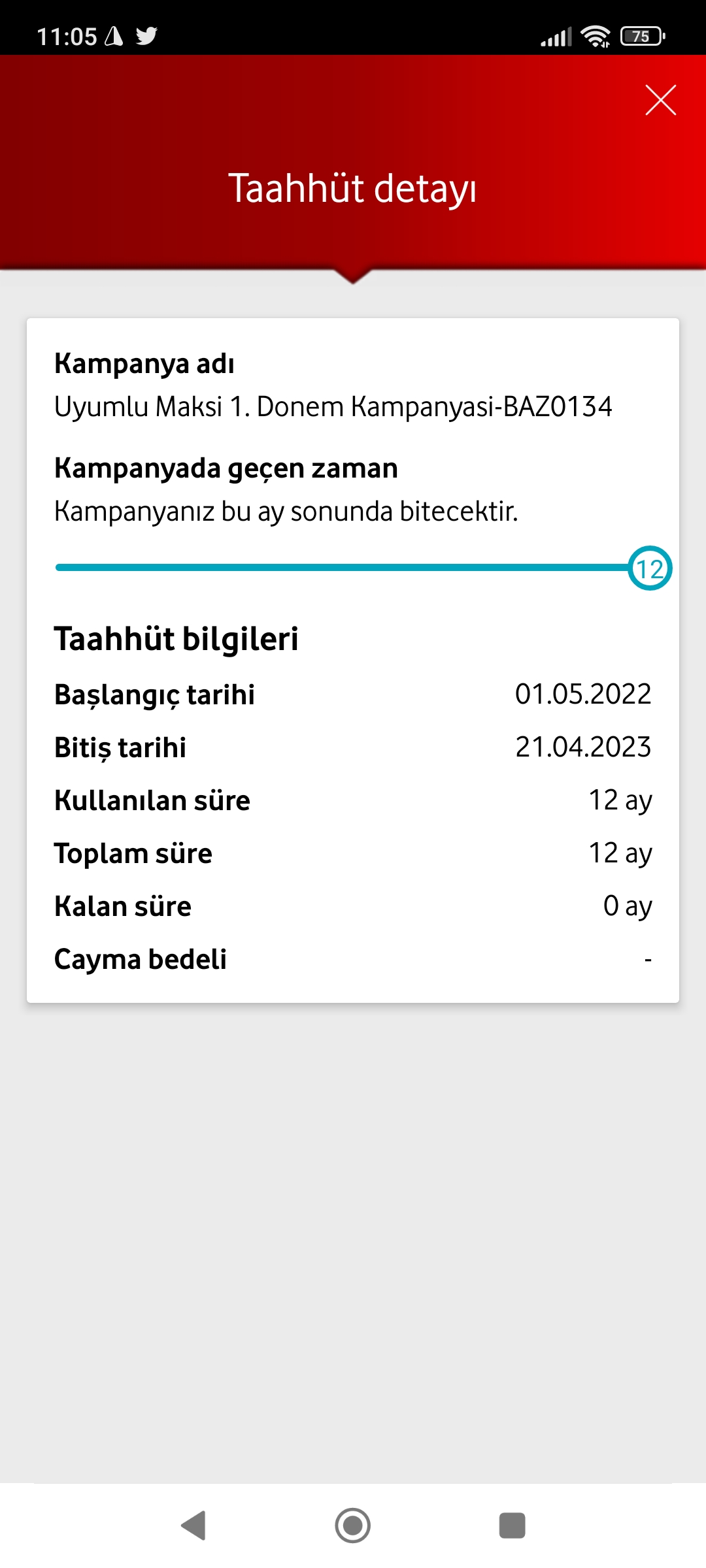This screenshot has width=706, height=1568.
Task: Go back with the system back button
Action: (x=193, y=1526)
